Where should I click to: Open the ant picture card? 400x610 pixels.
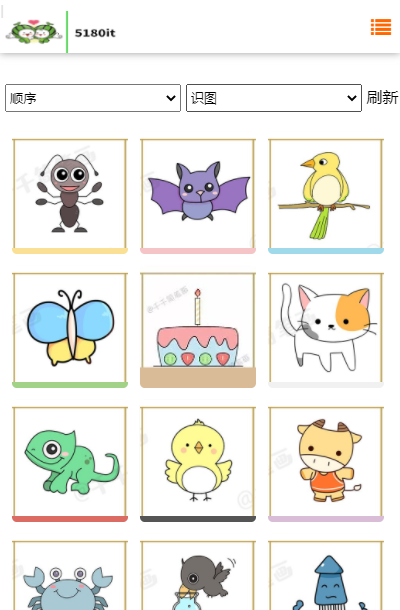(x=70, y=196)
